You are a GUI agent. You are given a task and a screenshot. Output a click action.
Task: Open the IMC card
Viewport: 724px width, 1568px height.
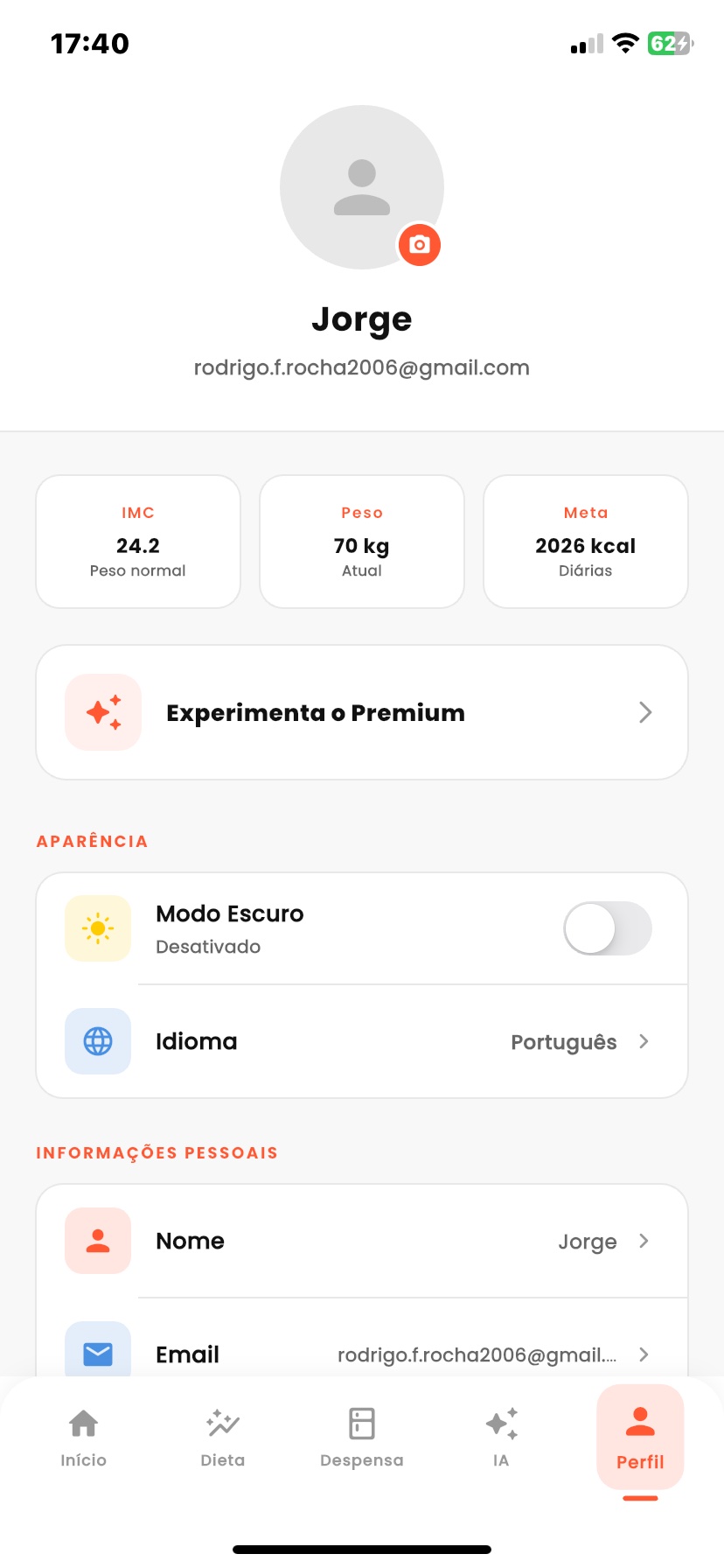(138, 542)
